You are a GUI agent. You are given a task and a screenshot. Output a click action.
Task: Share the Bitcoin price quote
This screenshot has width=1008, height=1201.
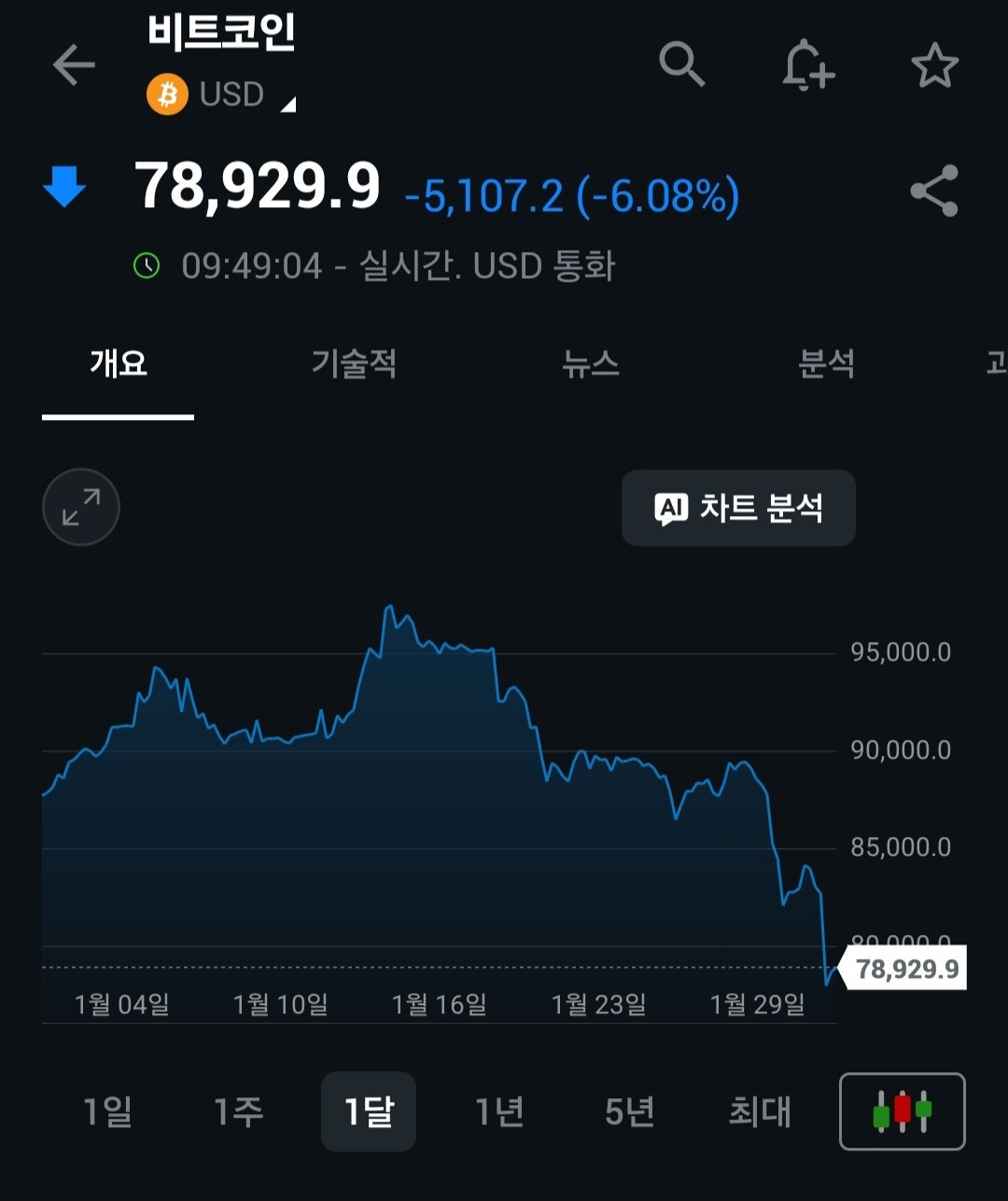934,191
